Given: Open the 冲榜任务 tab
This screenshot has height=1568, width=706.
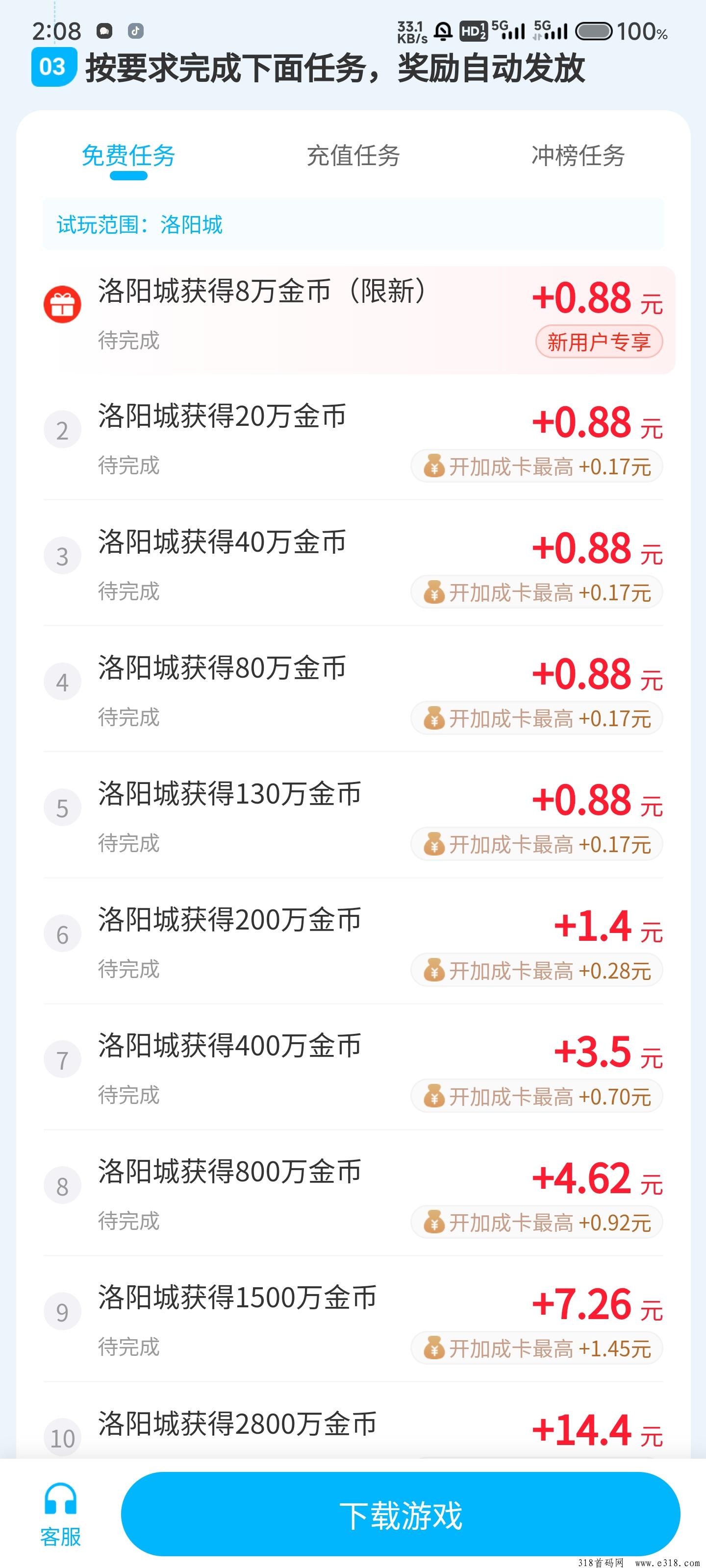Looking at the screenshot, I should pyautogui.click(x=578, y=156).
